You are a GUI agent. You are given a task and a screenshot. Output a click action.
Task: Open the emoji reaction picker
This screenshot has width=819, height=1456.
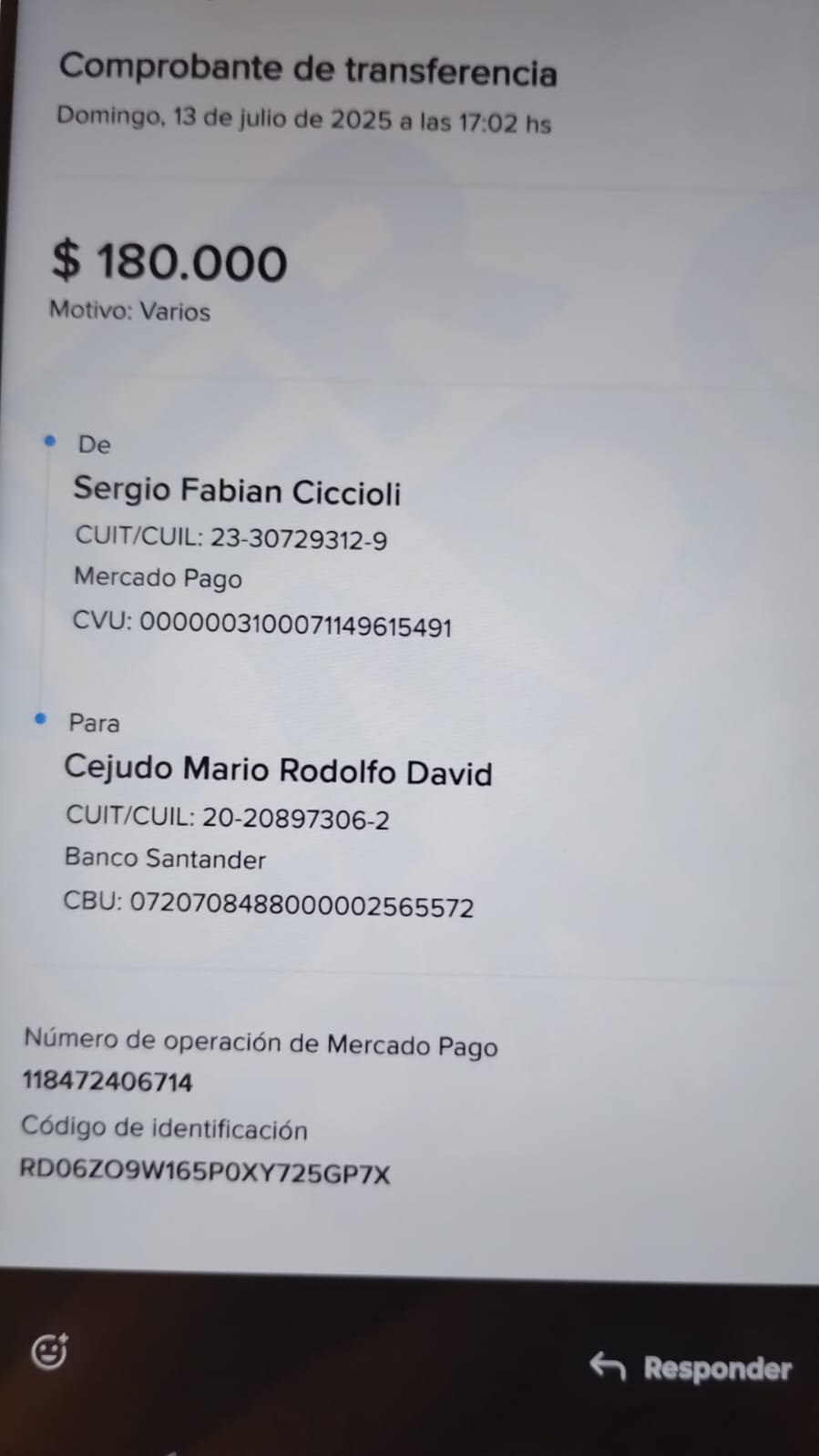[49, 1351]
